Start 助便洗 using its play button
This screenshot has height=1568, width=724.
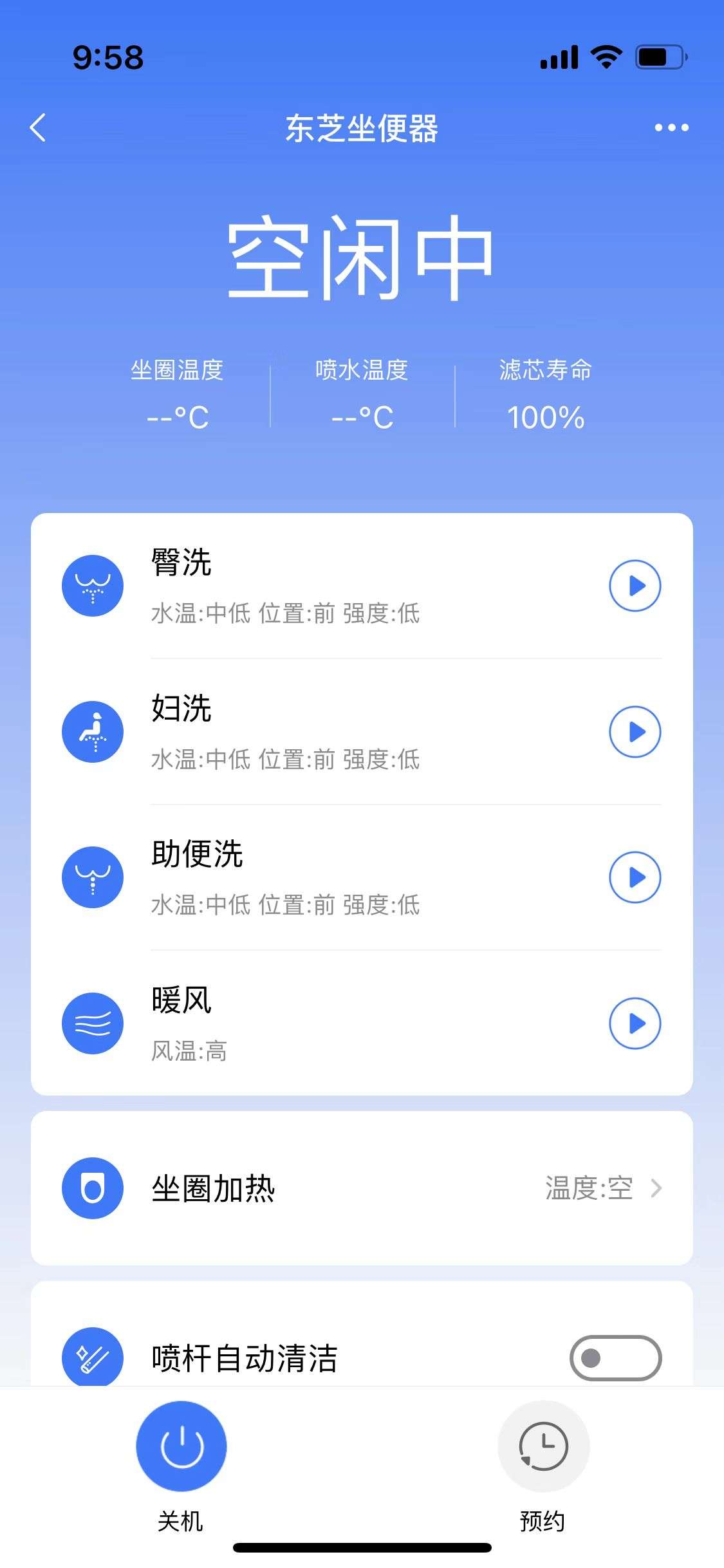(x=634, y=875)
